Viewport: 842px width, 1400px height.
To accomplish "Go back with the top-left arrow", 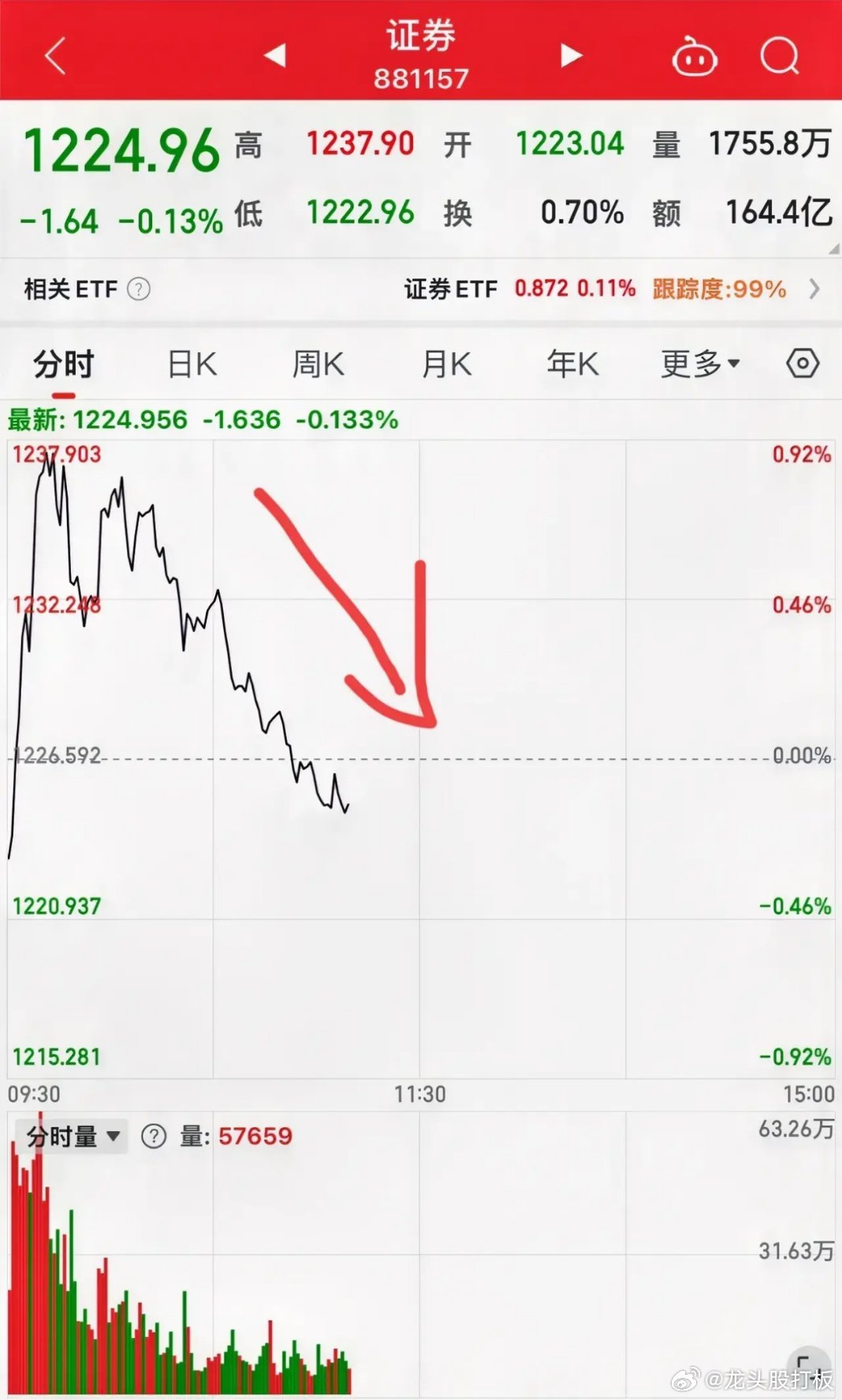I will point(54,55).
